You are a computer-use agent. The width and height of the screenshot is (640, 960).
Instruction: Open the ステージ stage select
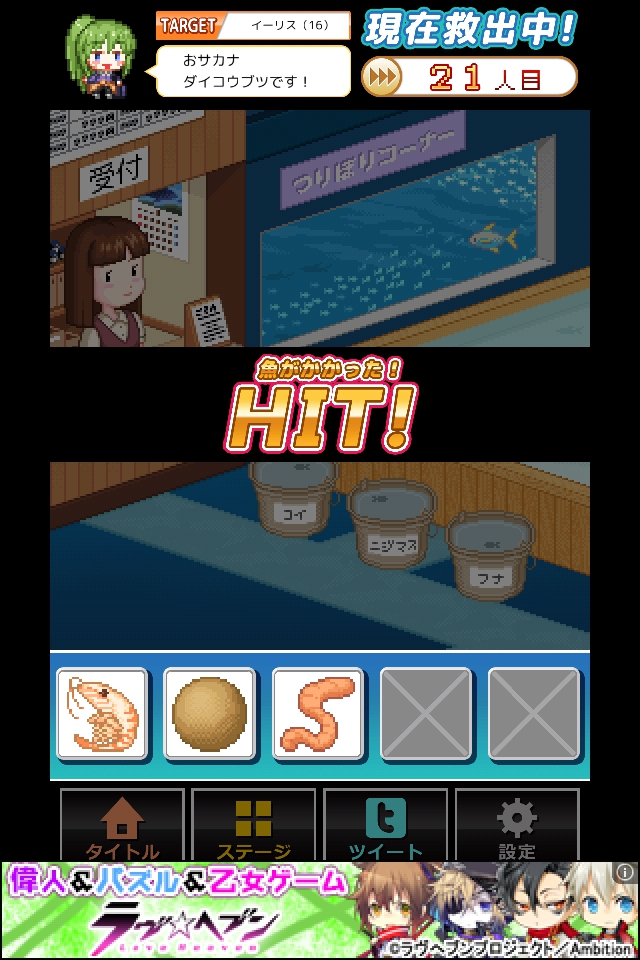click(253, 826)
